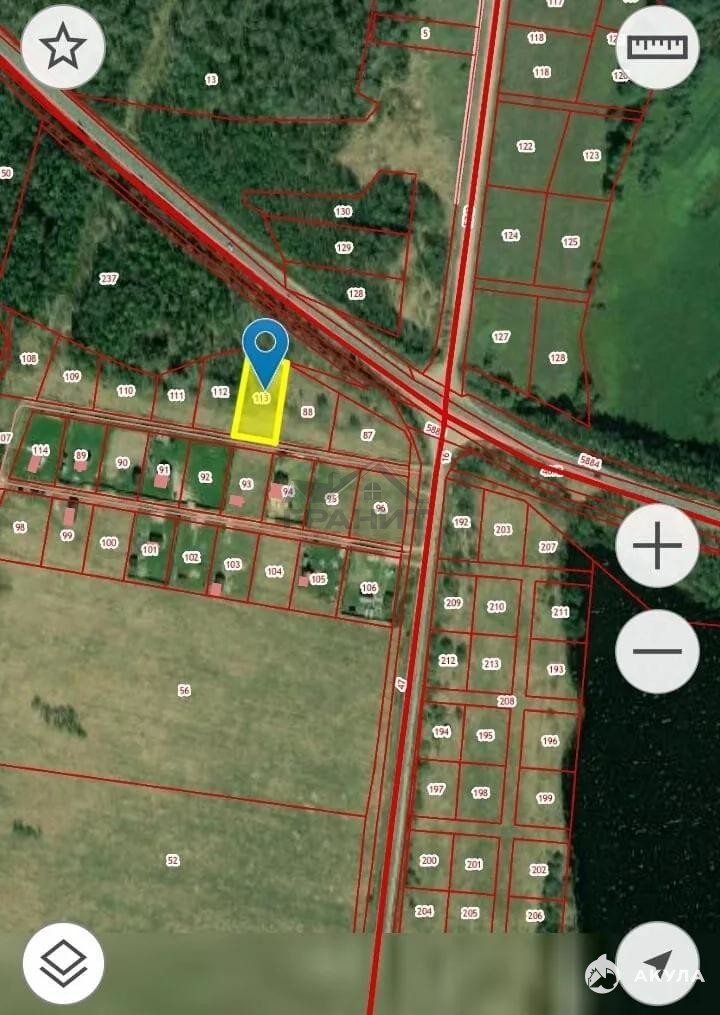
Task: Zoom in on the map with plus
Action: pos(657,546)
